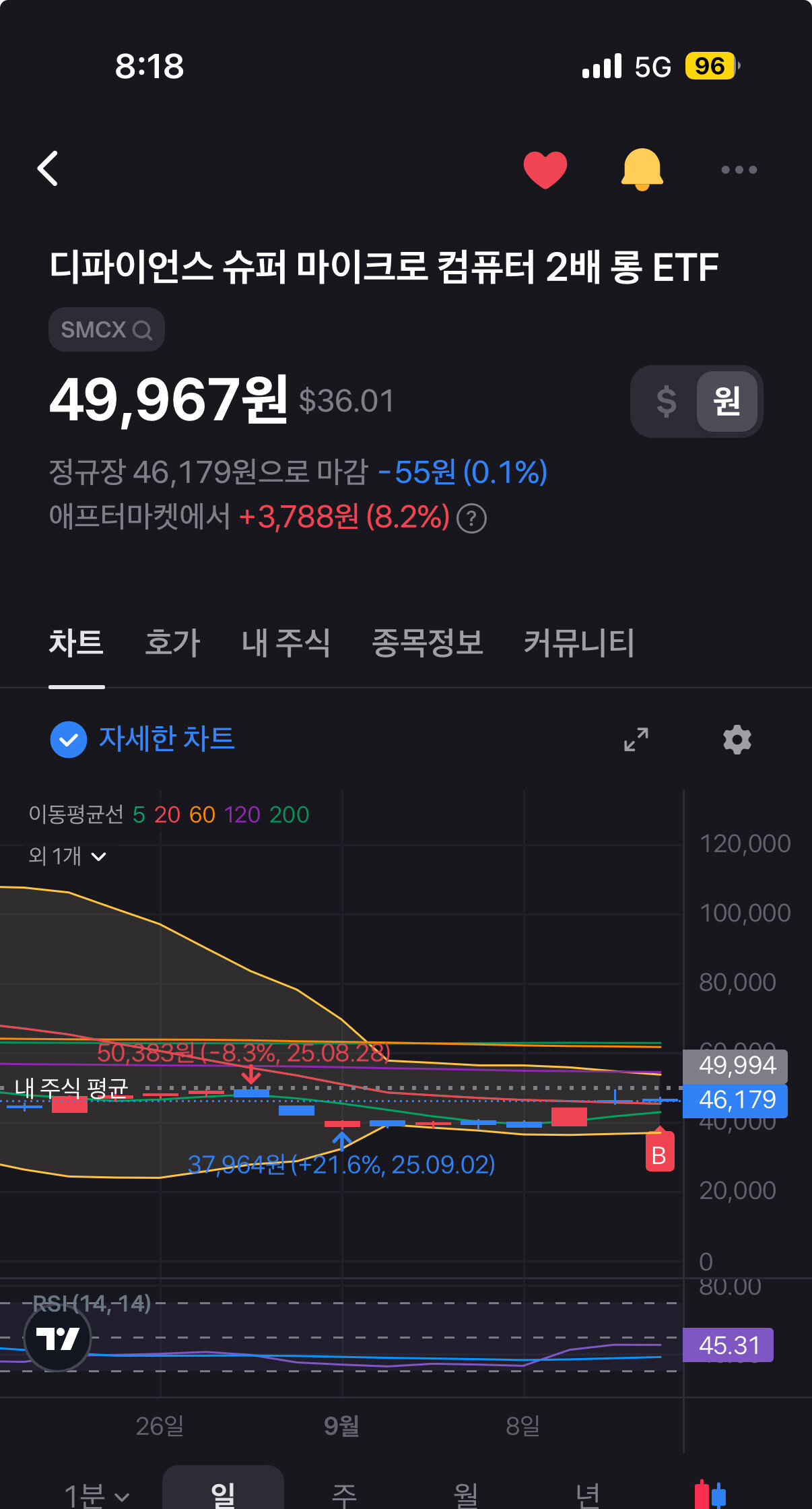Open the after-market help question icon
812x1509 pixels.
(x=471, y=519)
